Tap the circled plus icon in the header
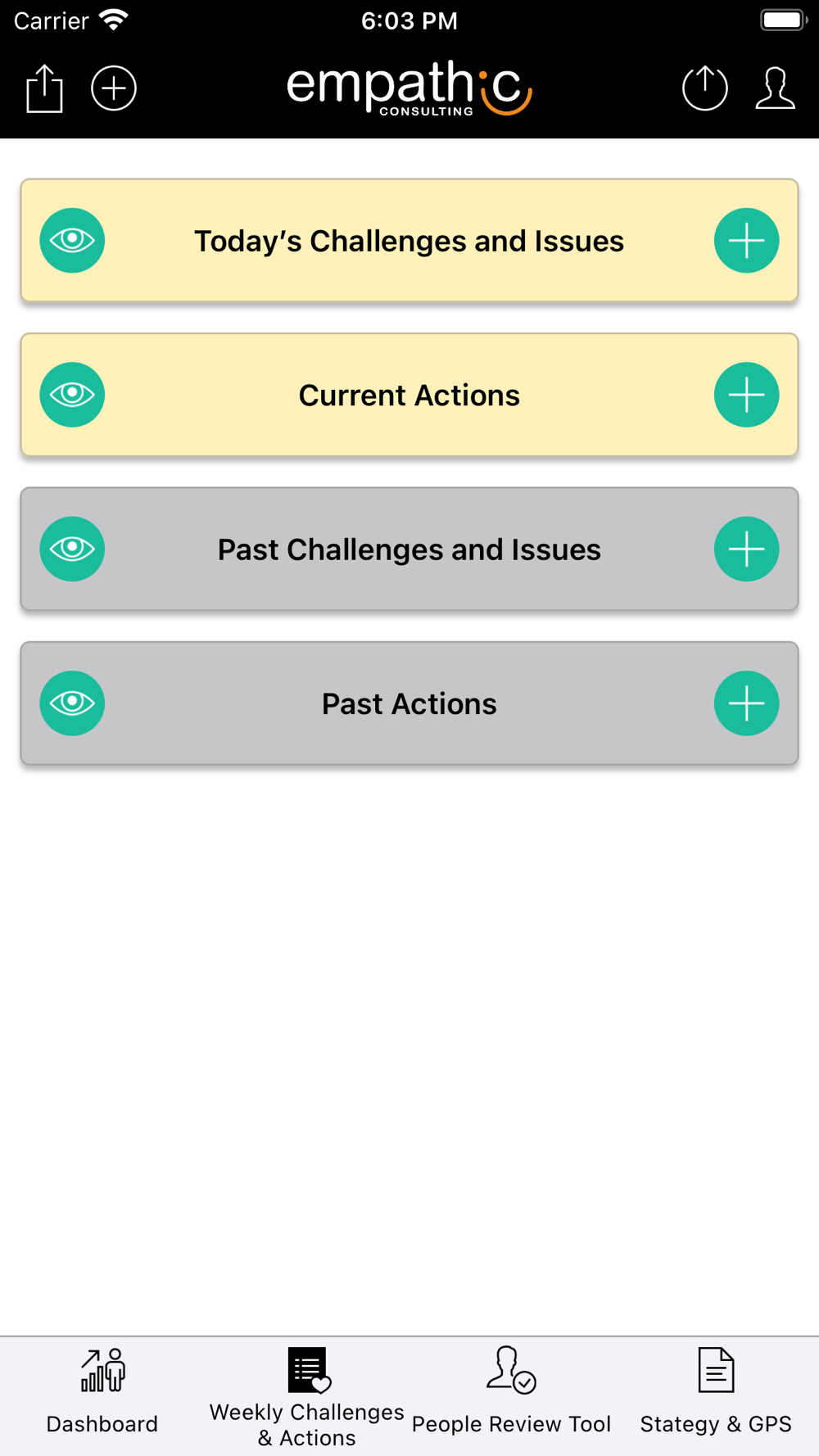This screenshot has width=819, height=1456. tap(114, 88)
